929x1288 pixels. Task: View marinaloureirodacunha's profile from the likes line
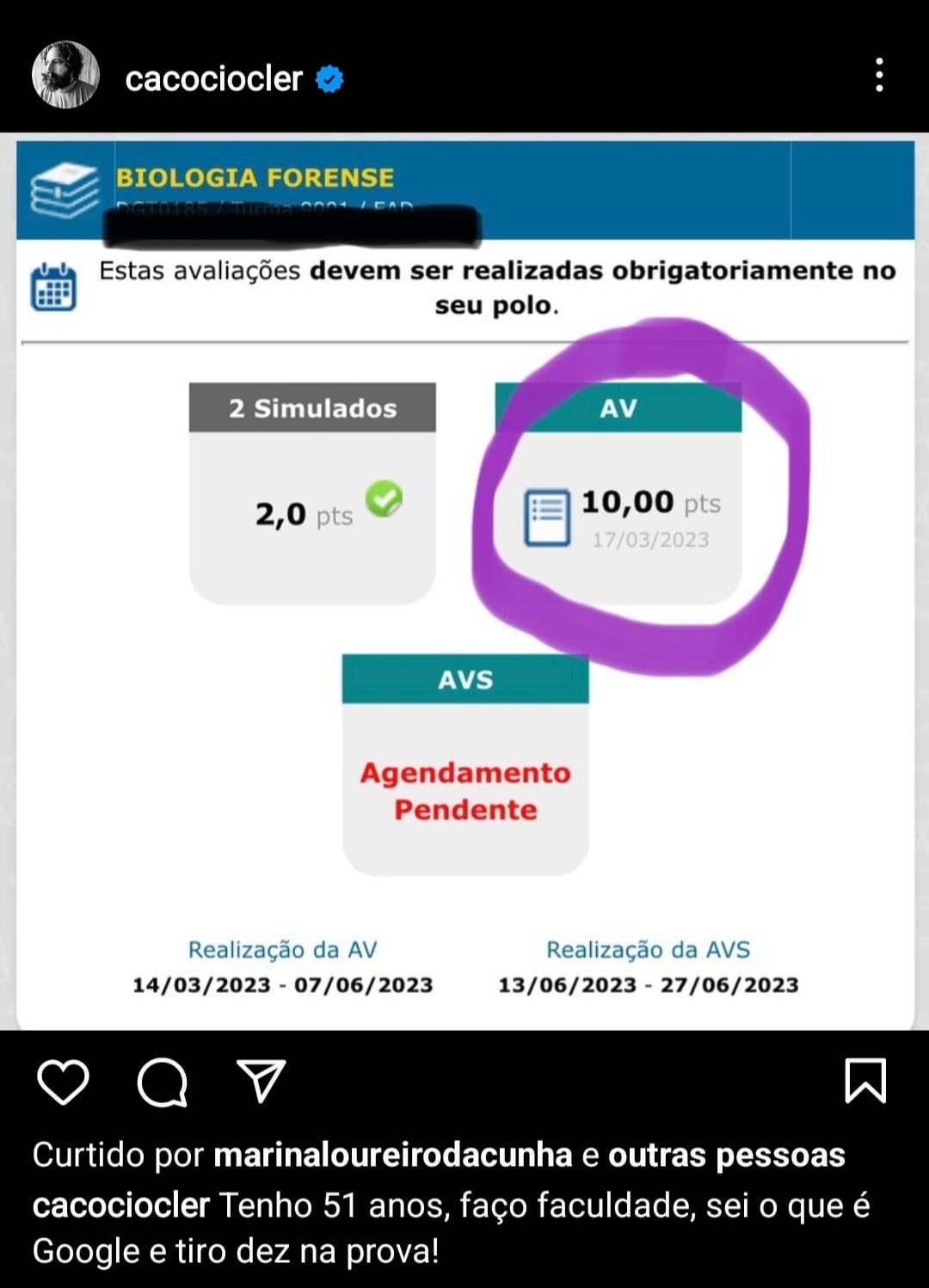pyautogui.click(x=392, y=1155)
